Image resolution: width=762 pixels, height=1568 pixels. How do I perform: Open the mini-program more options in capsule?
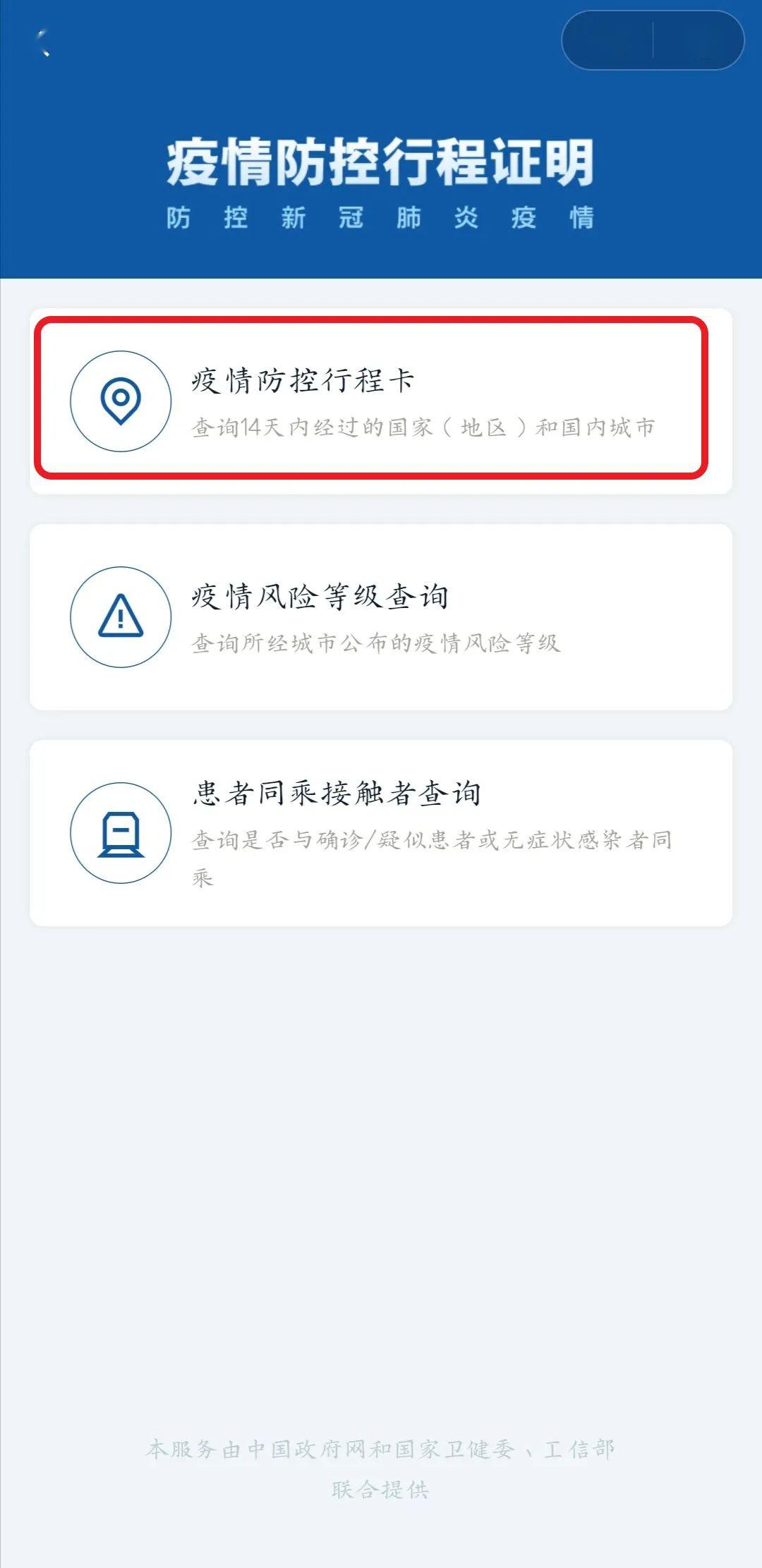608,40
